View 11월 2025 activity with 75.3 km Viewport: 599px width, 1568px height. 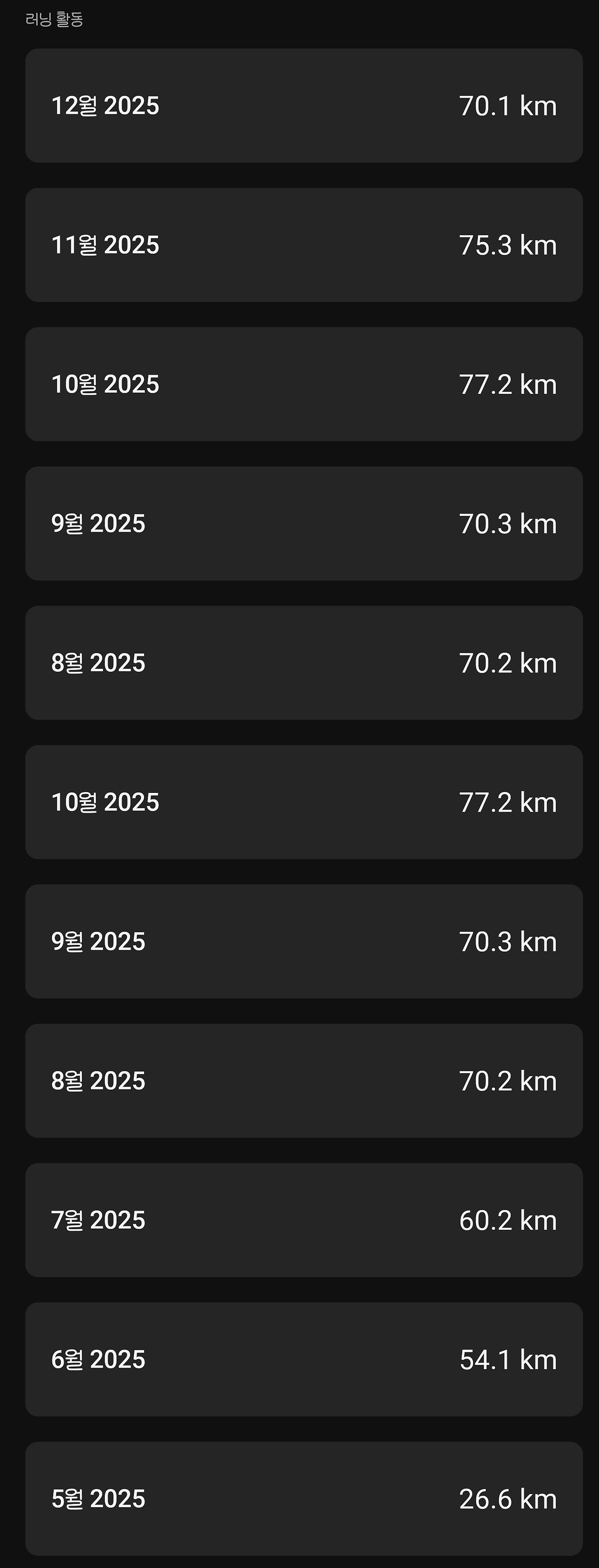point(304,245)
